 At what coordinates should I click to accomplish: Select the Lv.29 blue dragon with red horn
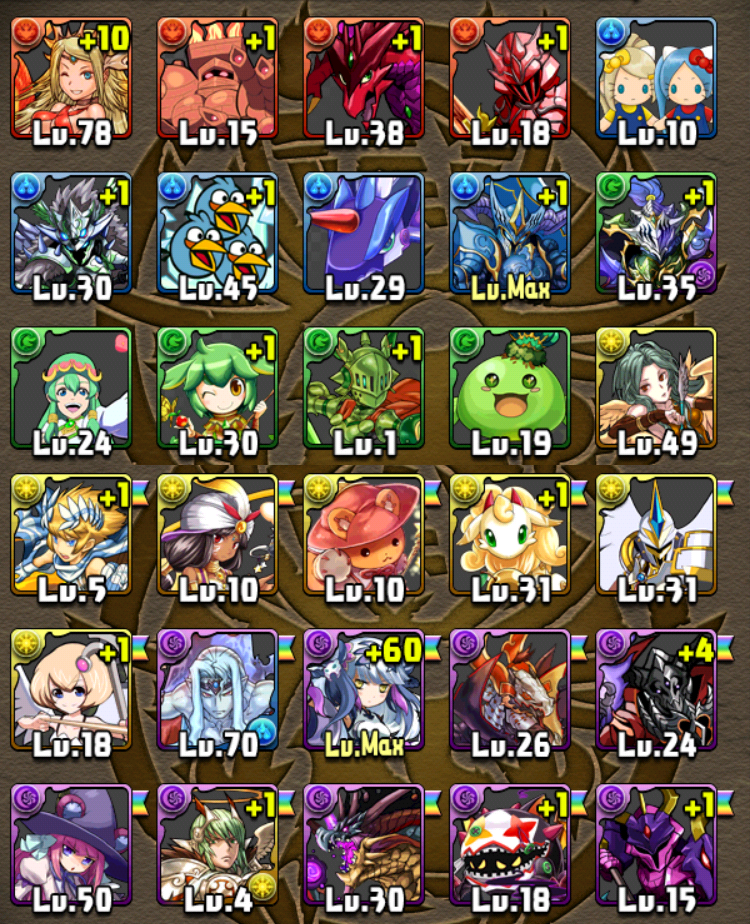pyautogui.click(x=364, y=233)
